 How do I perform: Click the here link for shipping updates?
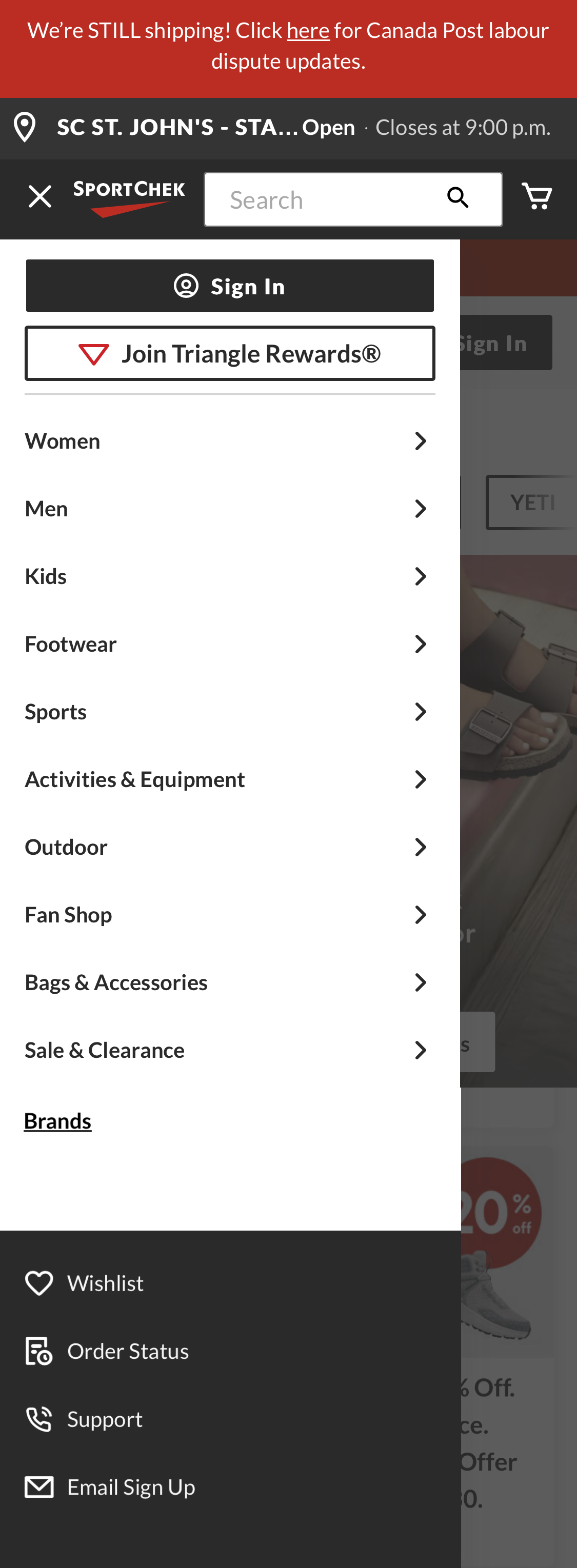[308, 30]
